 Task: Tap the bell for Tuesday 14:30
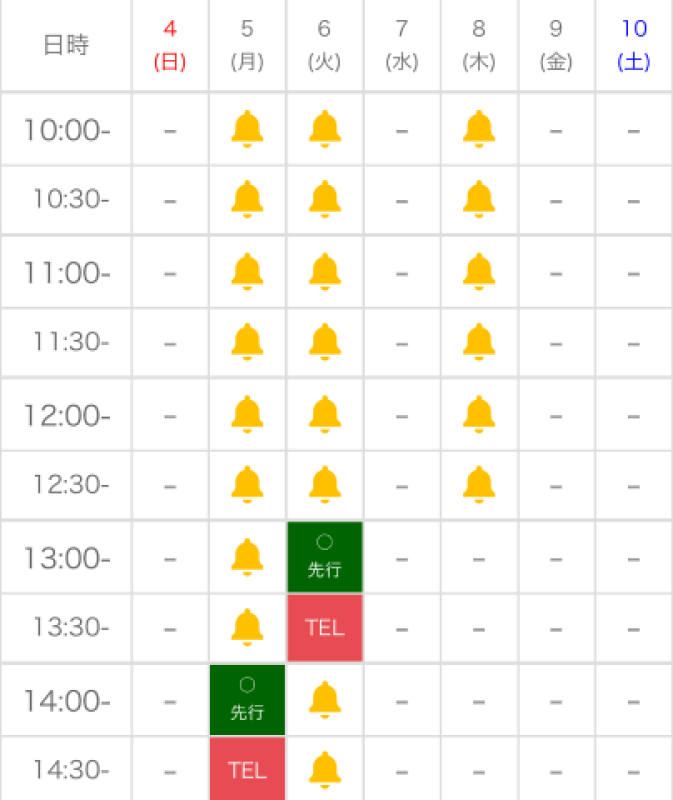[324, 769]
